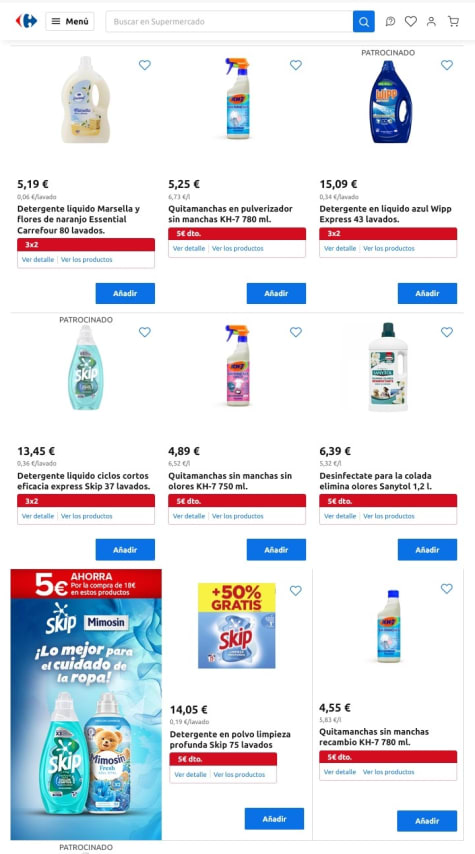
Task: Add Wipp Express 43 lavados to cart
Action: click(x=427, y=293)
